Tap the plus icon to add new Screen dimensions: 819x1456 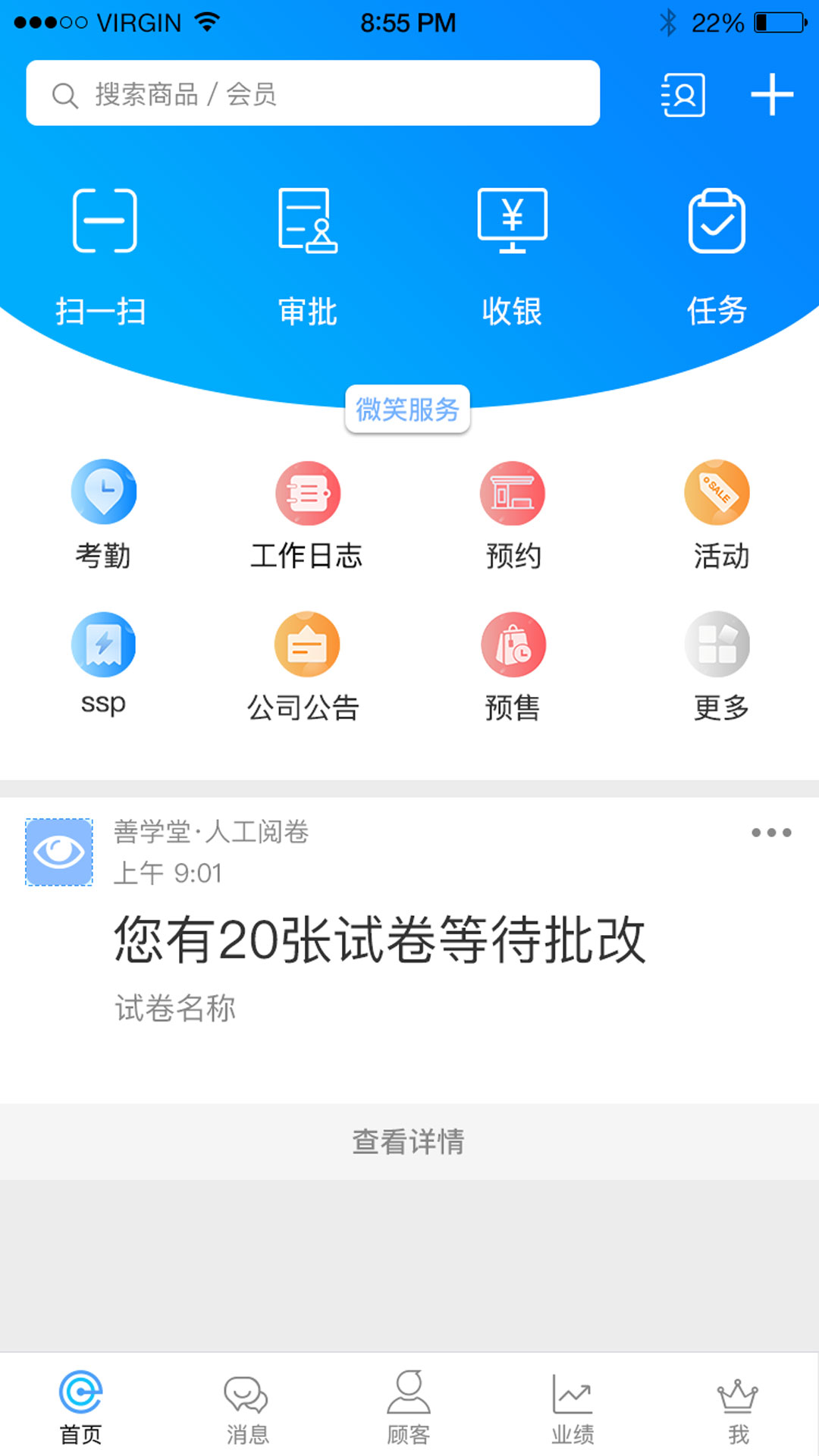coord(772,94)
